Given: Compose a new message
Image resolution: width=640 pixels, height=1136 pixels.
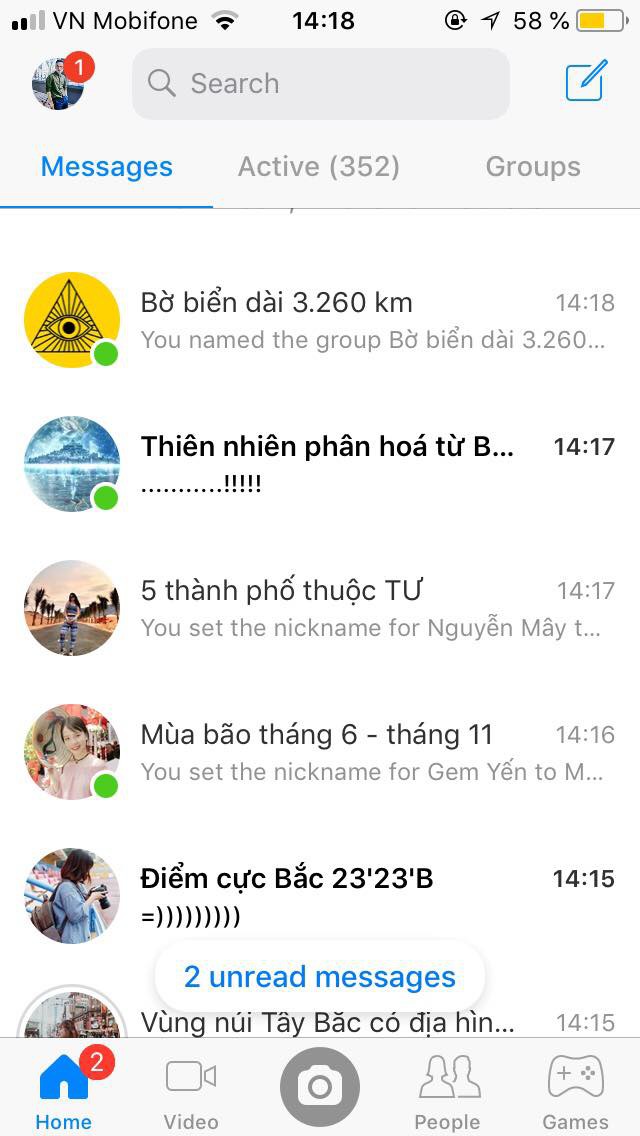Looking at the screenshot, I should [586, 82].
